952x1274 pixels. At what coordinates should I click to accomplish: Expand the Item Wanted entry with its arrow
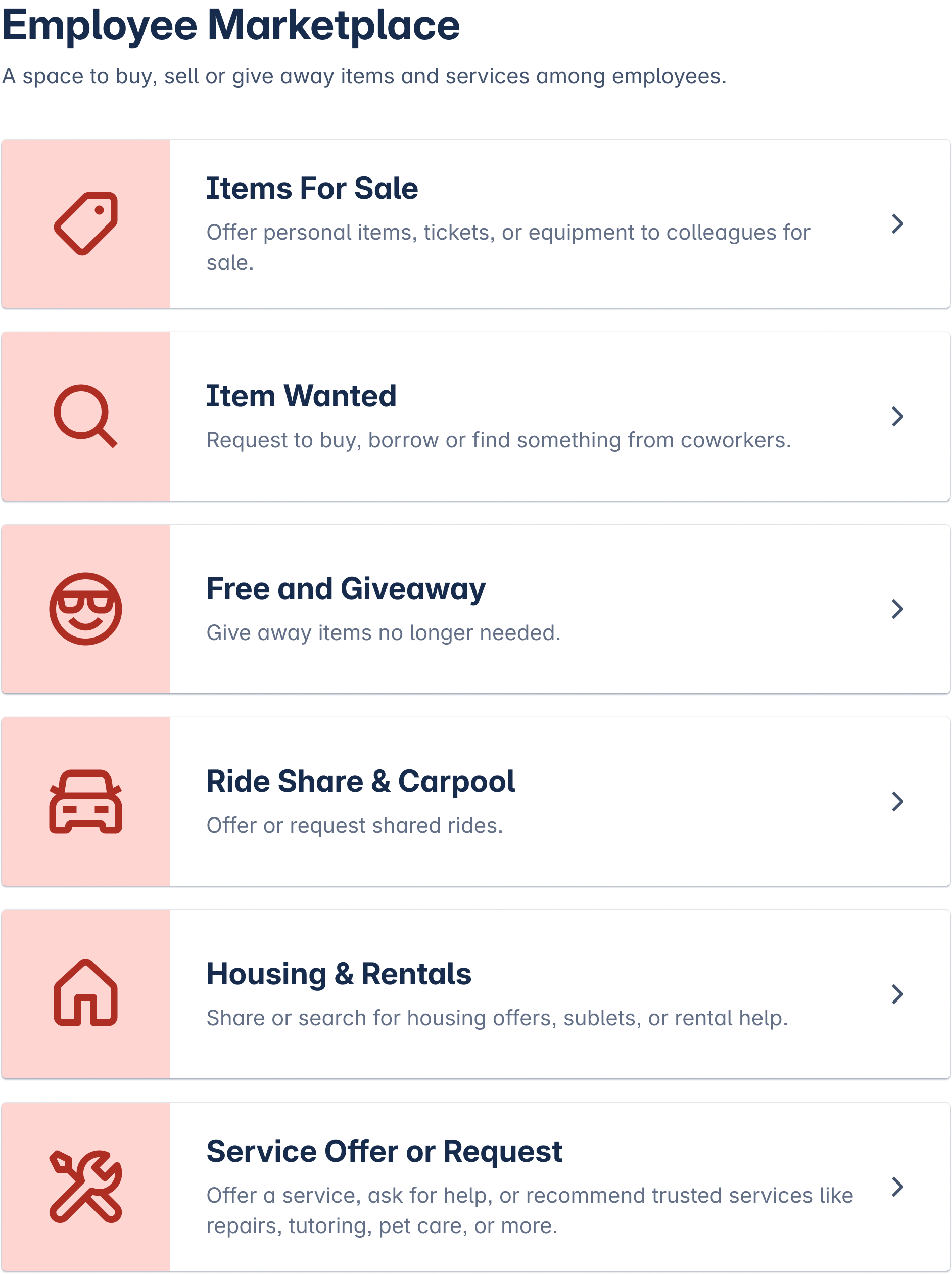click(x=897, y=417)
